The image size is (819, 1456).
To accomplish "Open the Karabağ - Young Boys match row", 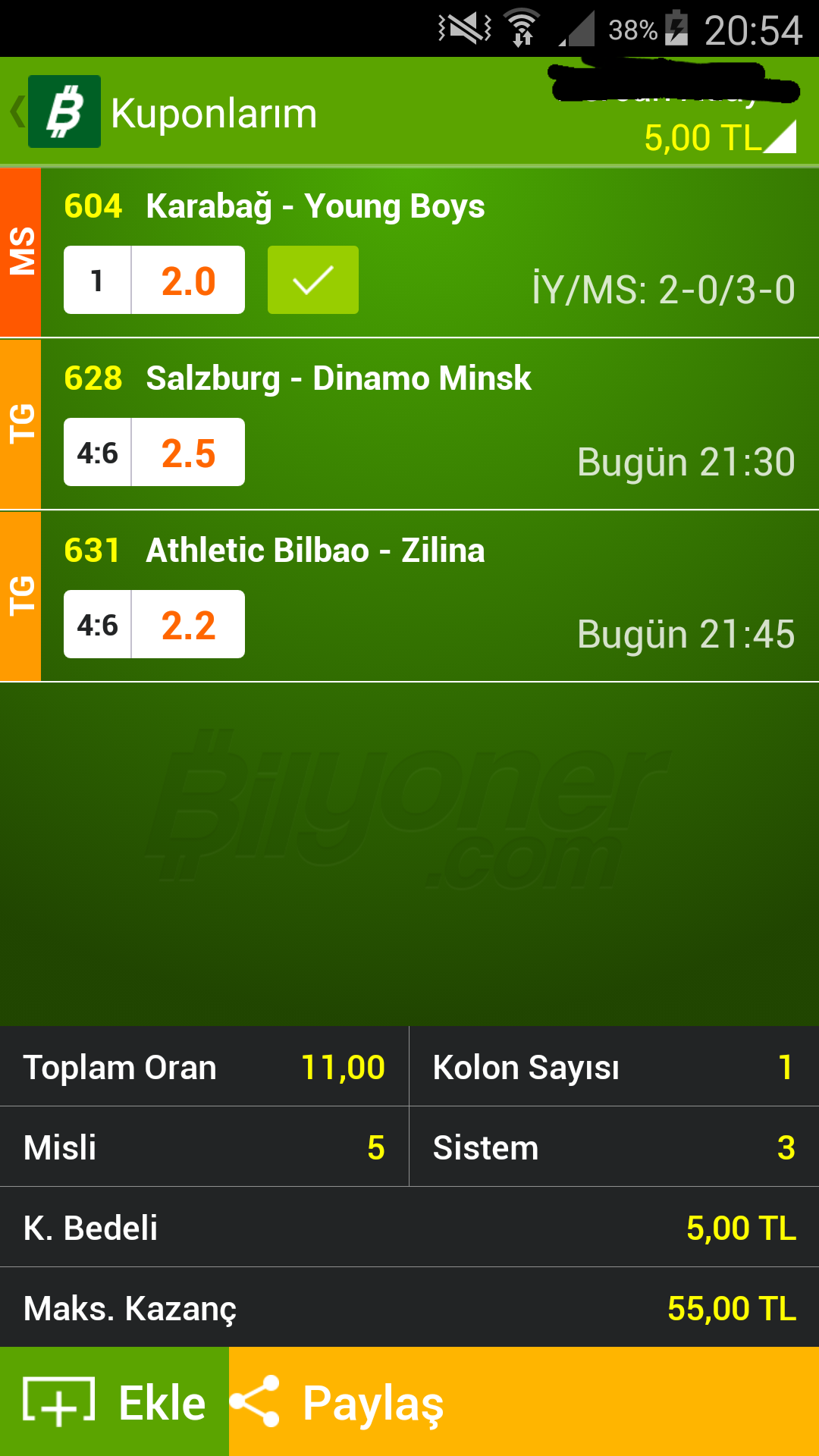I will pos(409,253).
